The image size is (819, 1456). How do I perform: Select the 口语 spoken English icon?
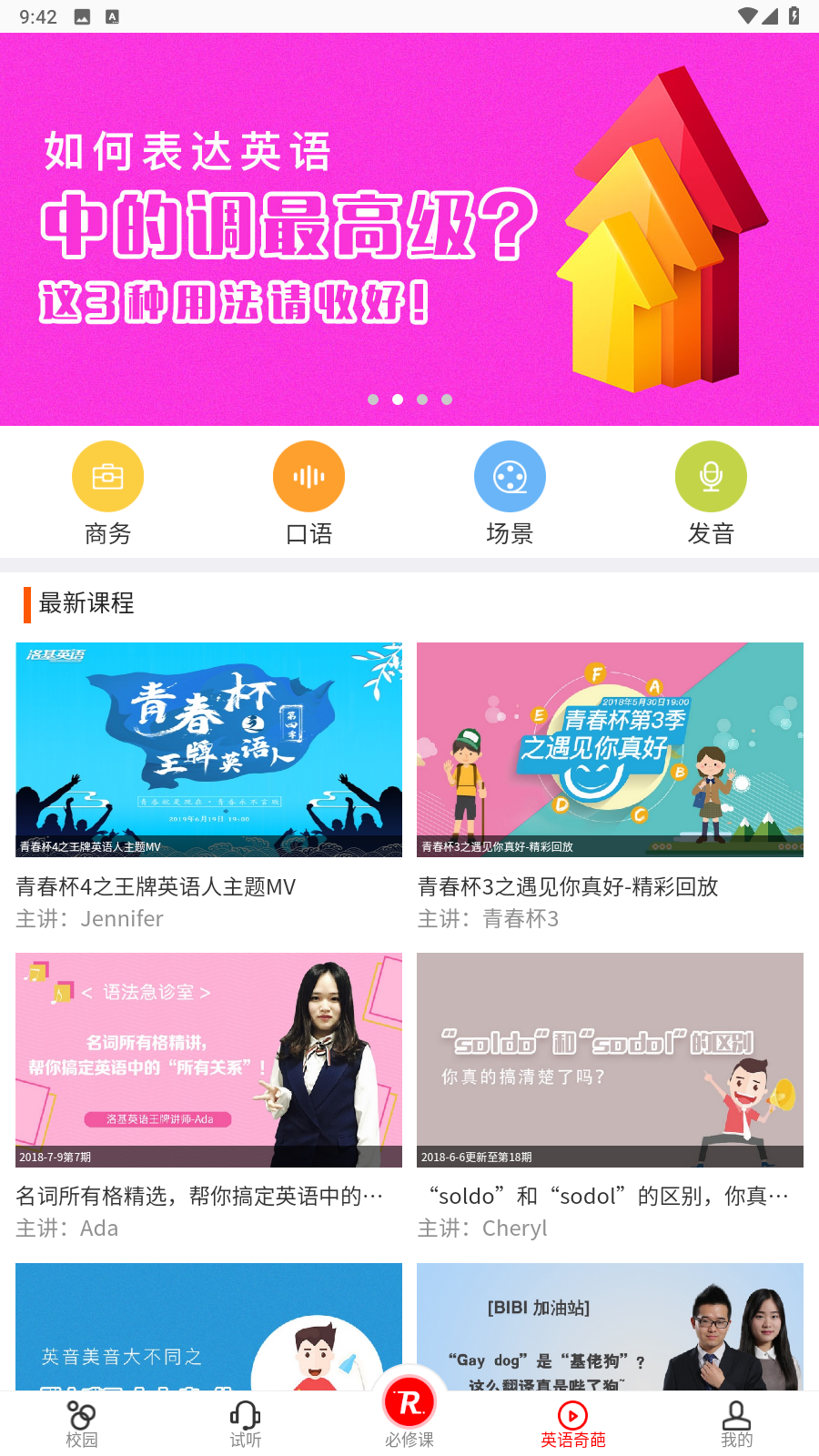click(308, 476)
